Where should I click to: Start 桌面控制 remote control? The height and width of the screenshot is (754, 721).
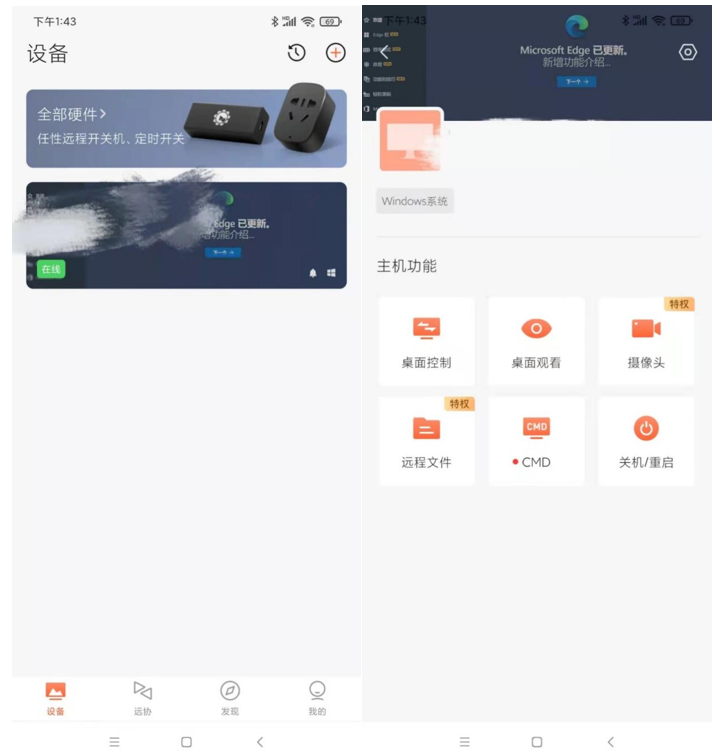pyautogui.click(x=427, y=341)
